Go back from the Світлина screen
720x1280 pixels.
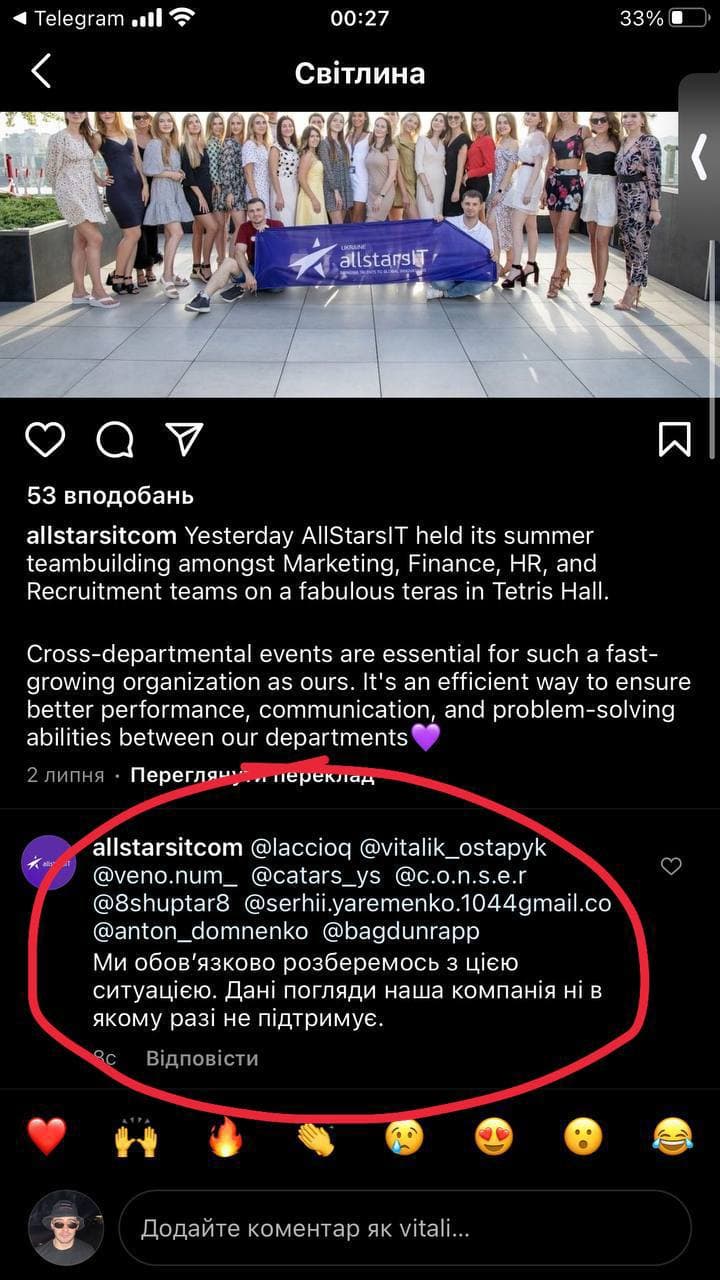pos(41,73)
